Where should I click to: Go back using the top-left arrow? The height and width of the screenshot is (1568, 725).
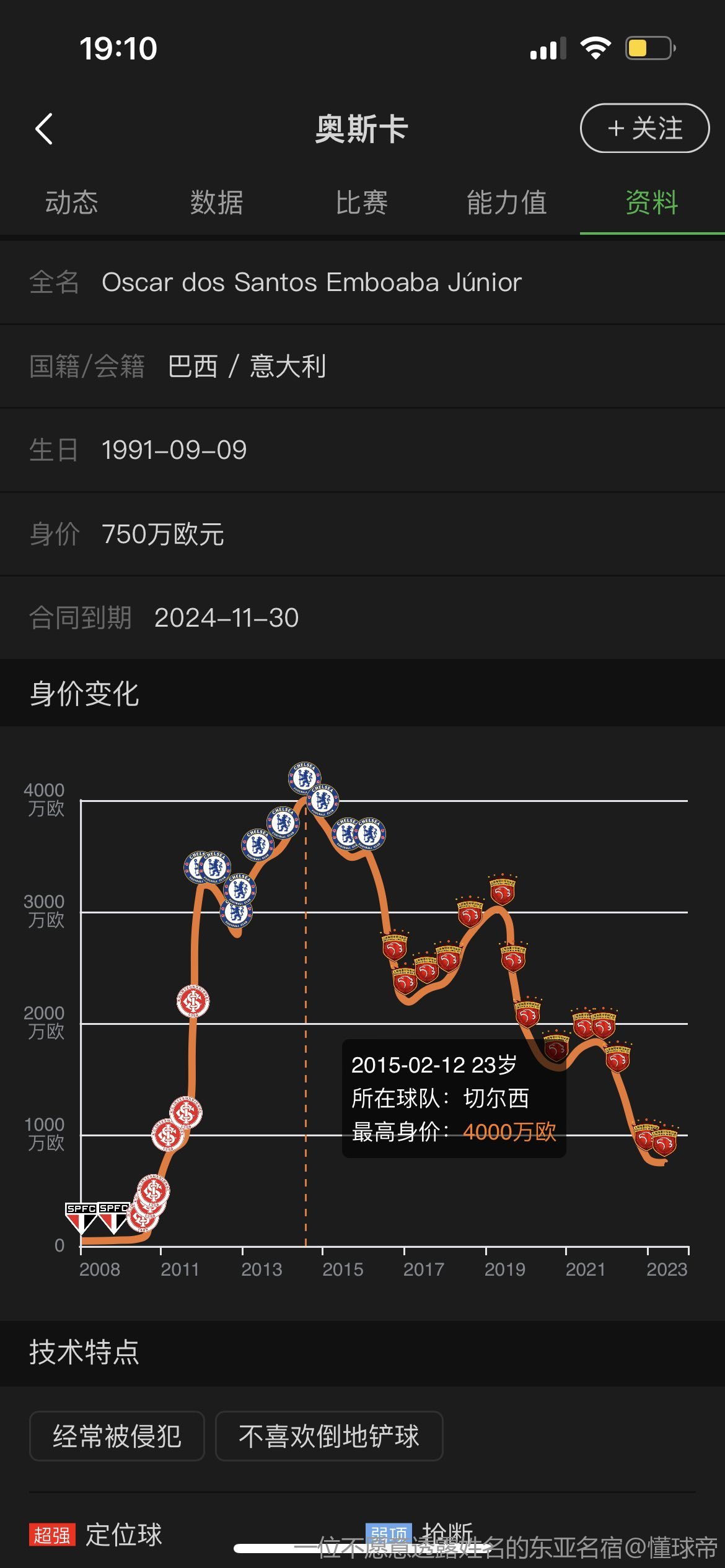44,129
